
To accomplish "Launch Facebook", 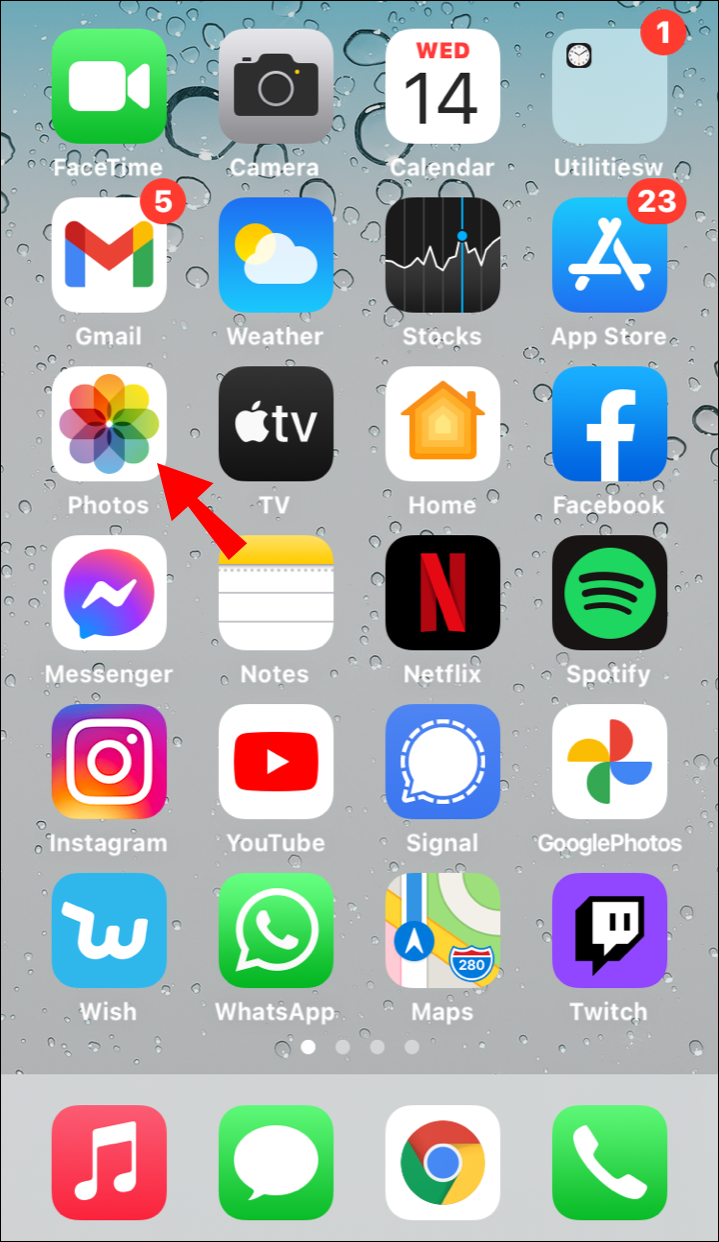I will click(609, 424).
